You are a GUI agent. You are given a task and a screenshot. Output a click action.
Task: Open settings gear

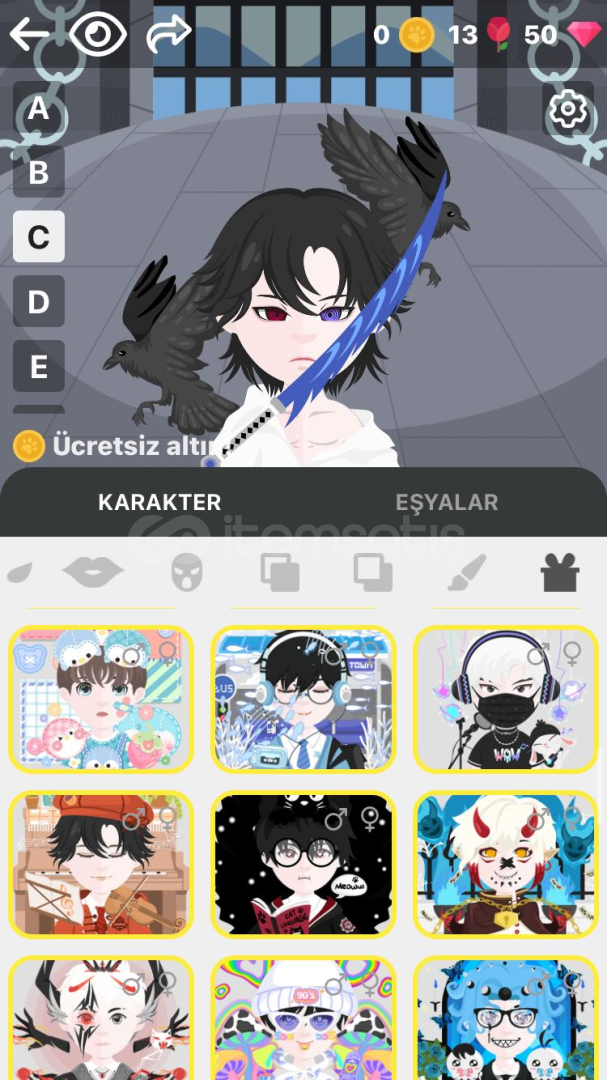568,109
